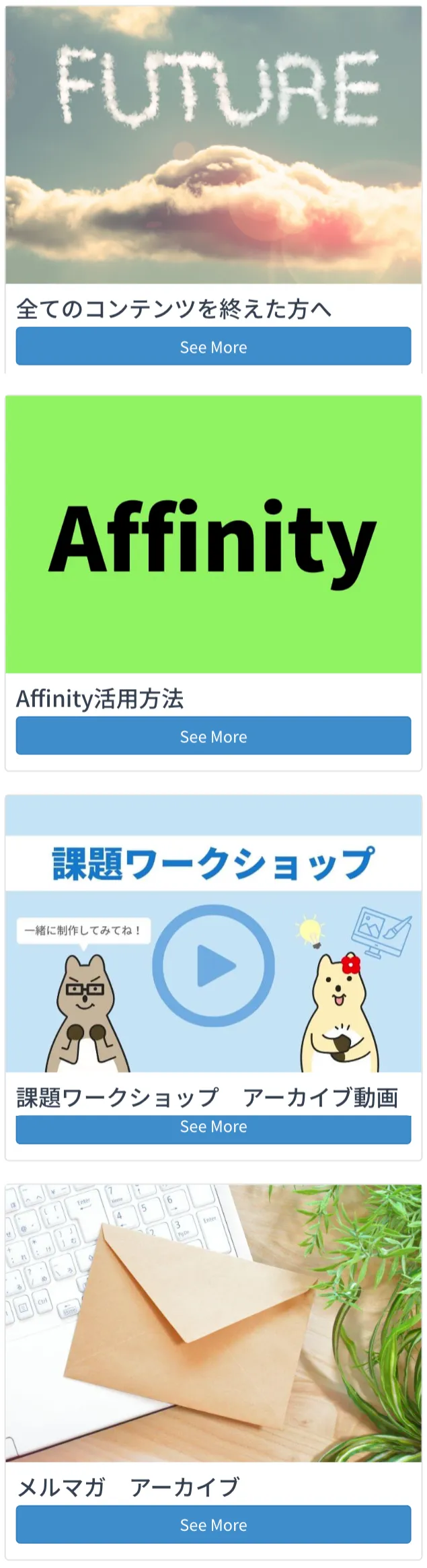Screen dimensions: 427x1568
Task: Open the FUTURE clouds card image
Action: coord(213,145)
